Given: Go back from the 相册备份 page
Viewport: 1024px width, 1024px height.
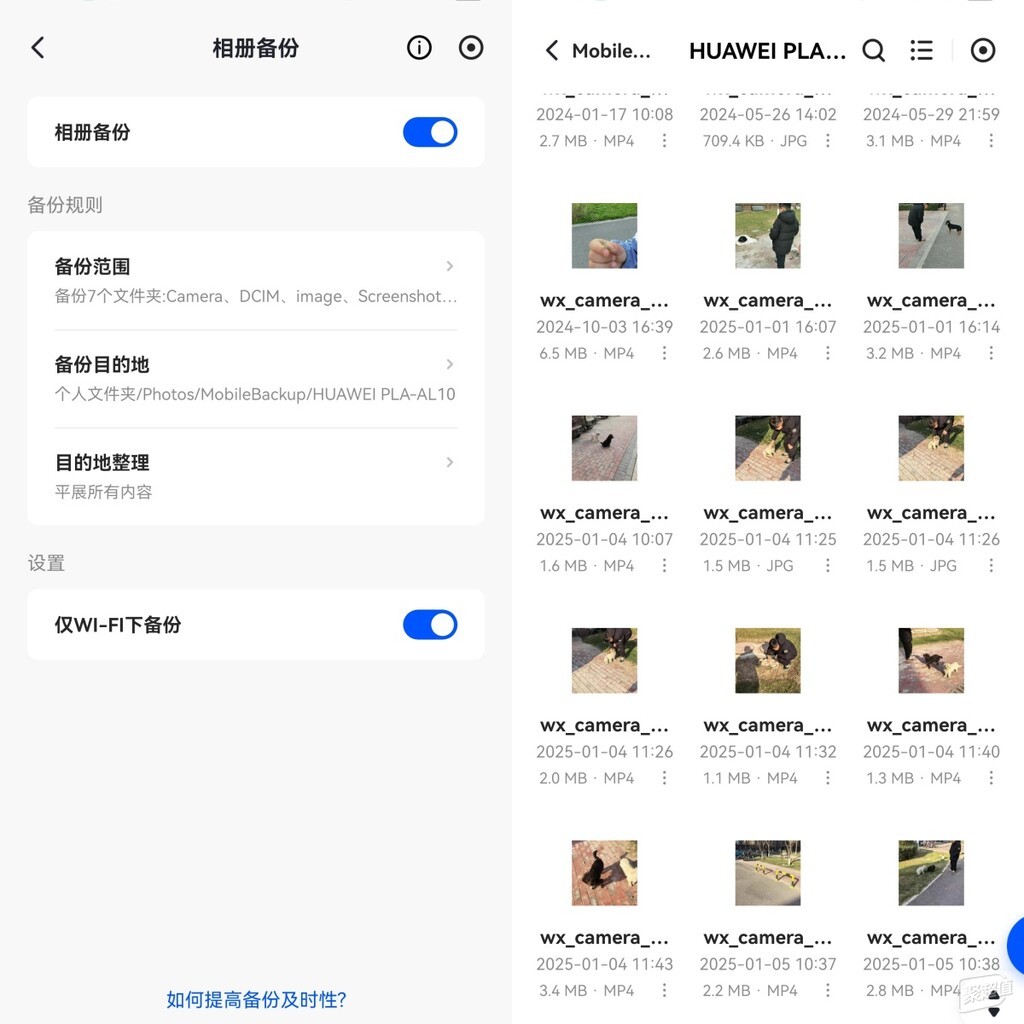Looking at the screenshot, I should coord(38,48).
